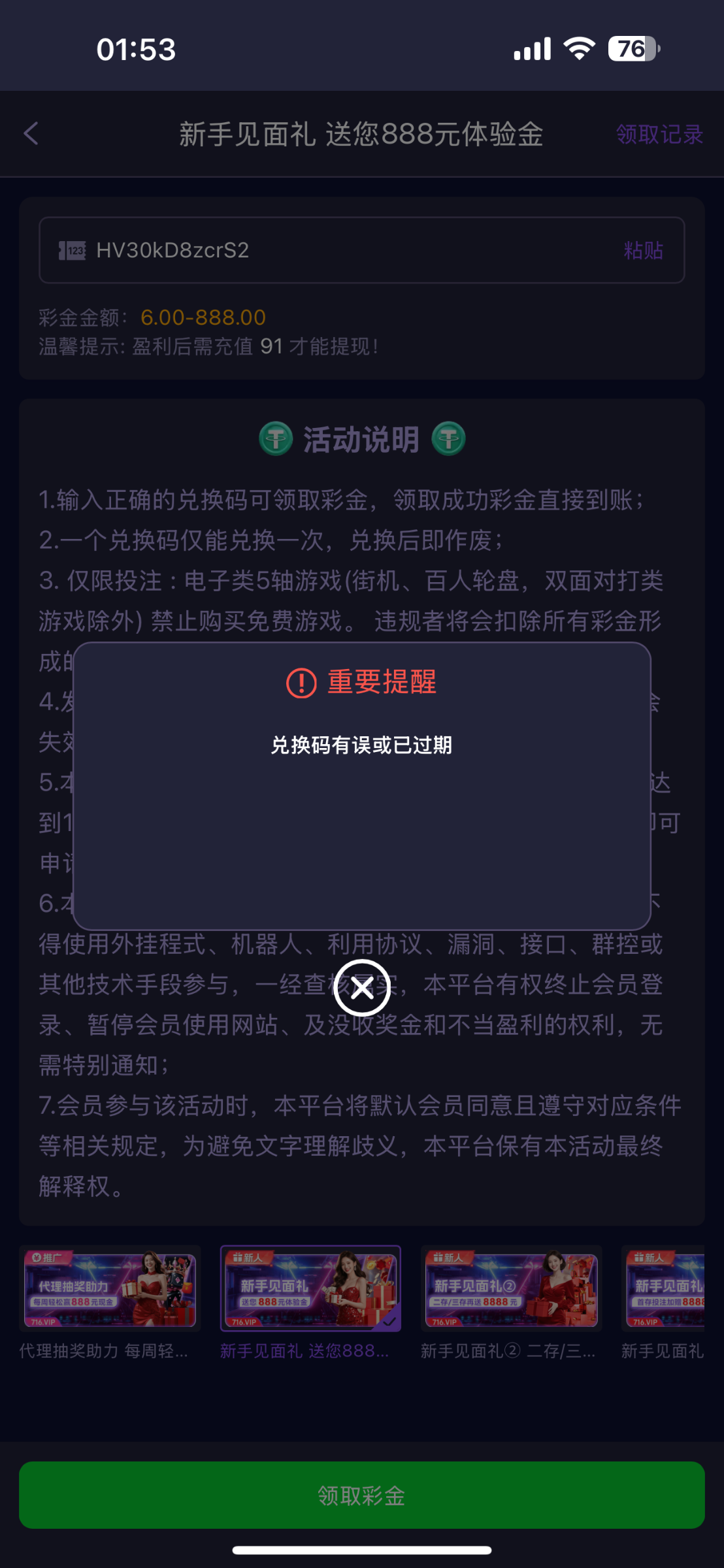The height and width of the screenshot is (1568, 724).
Task: Open 领取记录 claim history
Action: (x=659, y=135)
